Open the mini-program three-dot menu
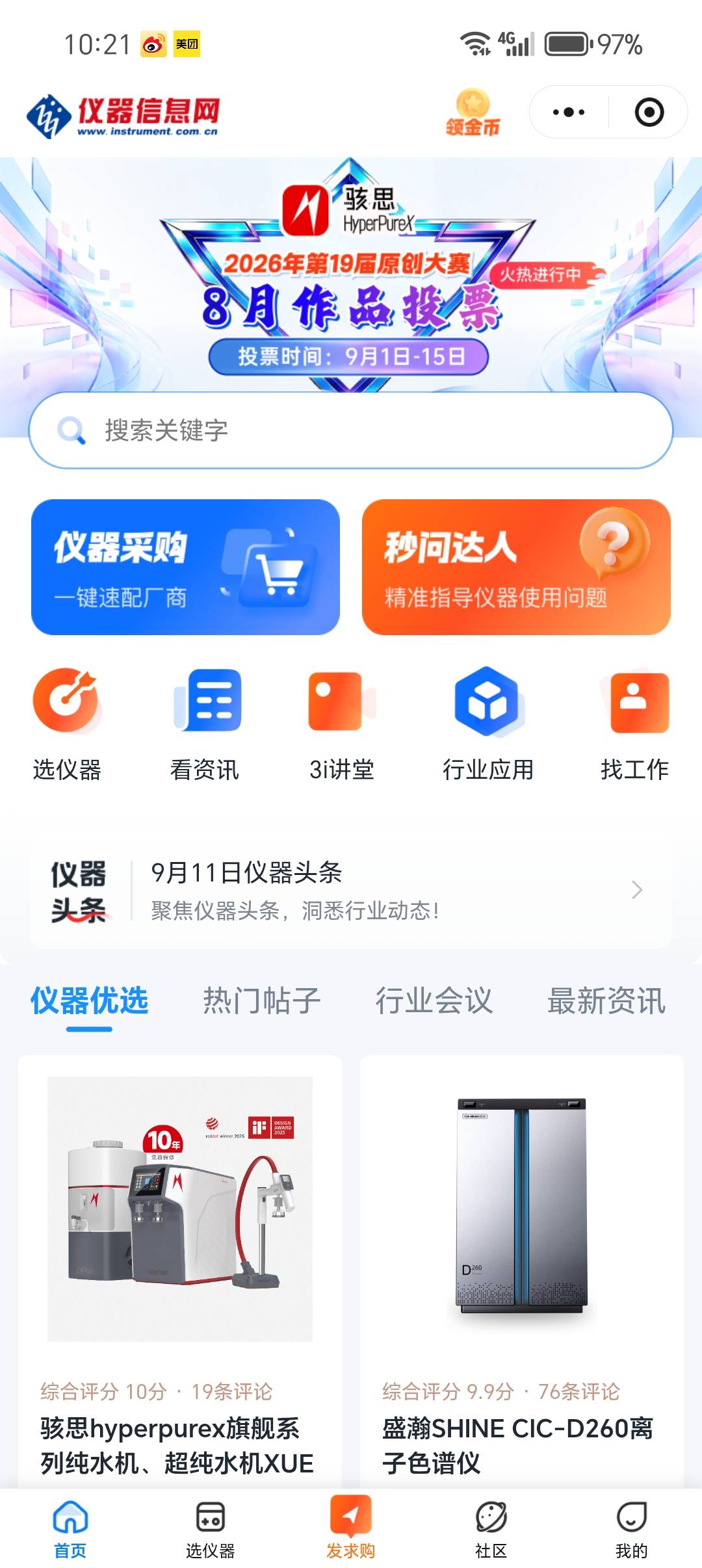Screen dimensions: 702x1568 tap(569, 112)
